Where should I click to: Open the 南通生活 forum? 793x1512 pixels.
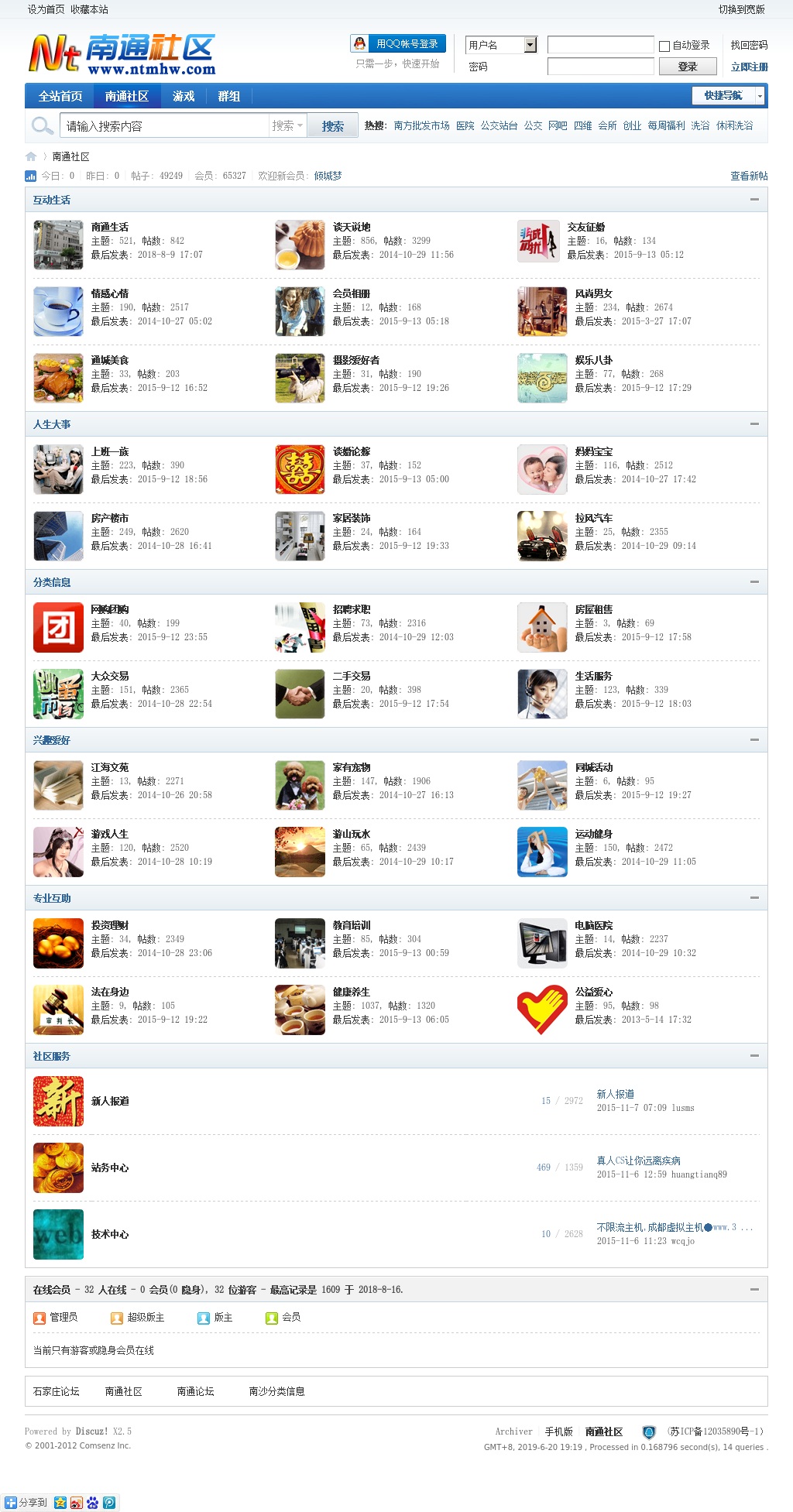point(110,227)
